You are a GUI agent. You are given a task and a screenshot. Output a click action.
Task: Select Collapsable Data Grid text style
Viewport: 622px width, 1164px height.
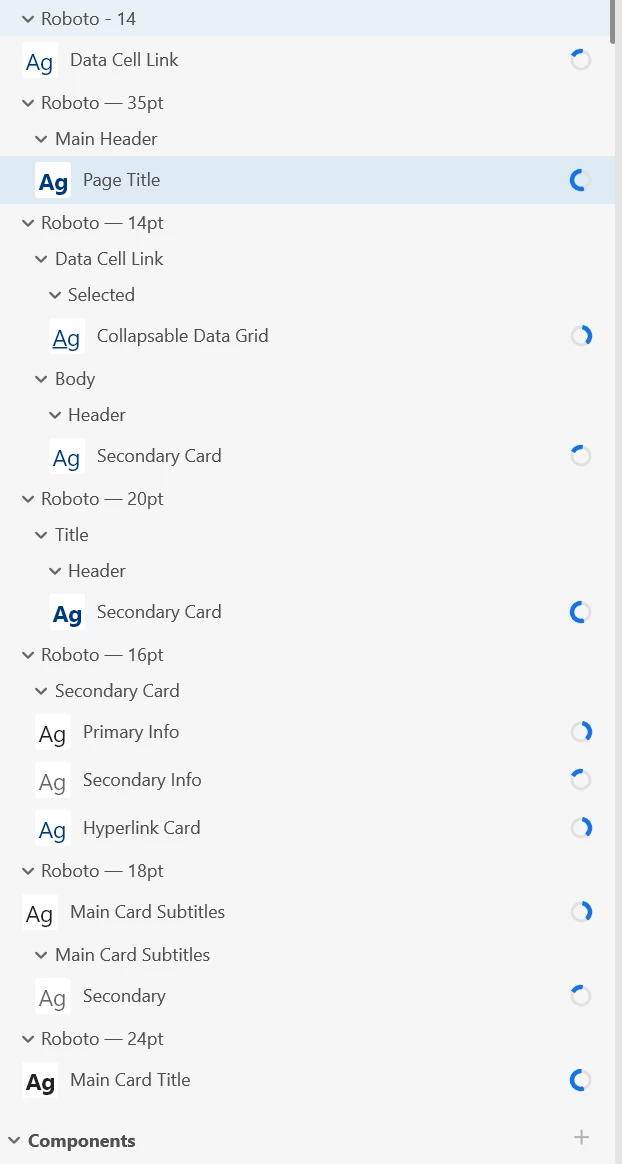(x=182, y=336)
